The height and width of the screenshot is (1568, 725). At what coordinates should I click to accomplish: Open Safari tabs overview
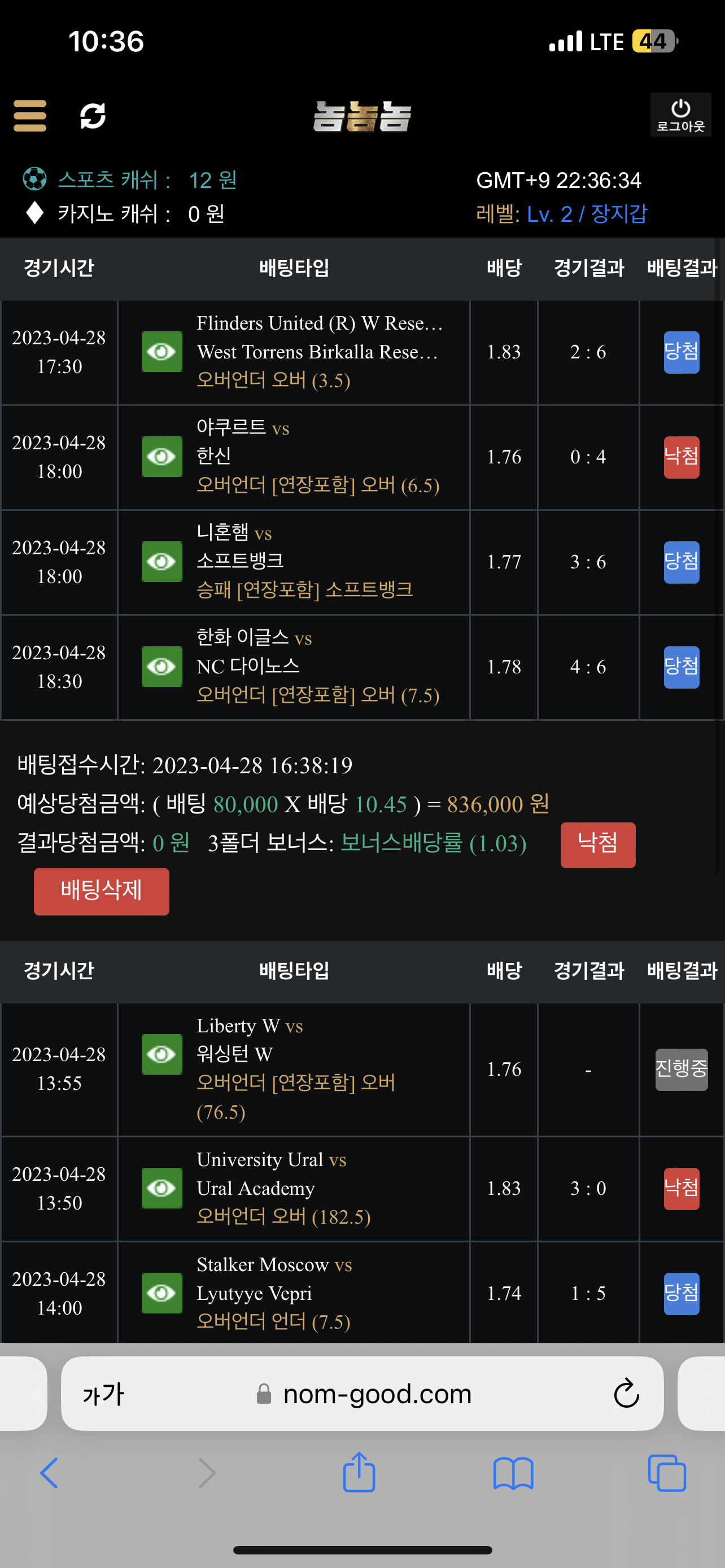point(667,1473)
